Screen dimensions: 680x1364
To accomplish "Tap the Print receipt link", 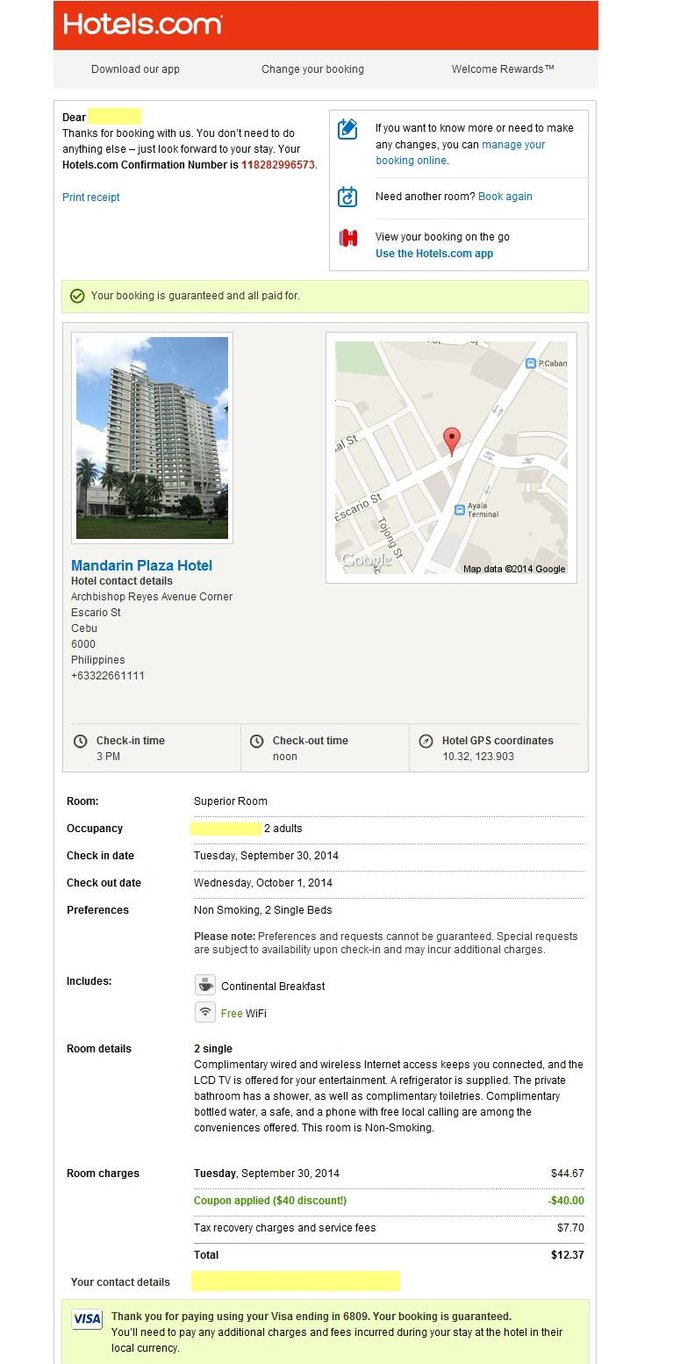I will point(91,197).
